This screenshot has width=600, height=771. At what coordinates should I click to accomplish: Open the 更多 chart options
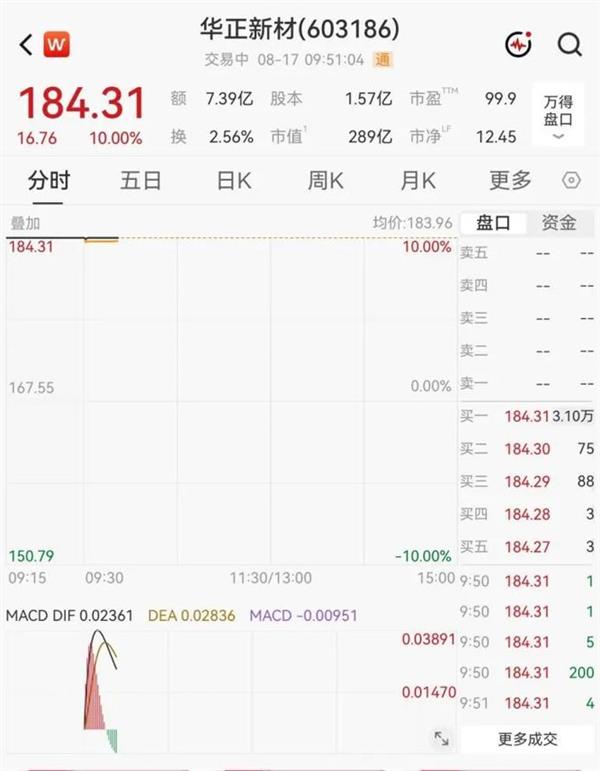click(x=510, y=180)
